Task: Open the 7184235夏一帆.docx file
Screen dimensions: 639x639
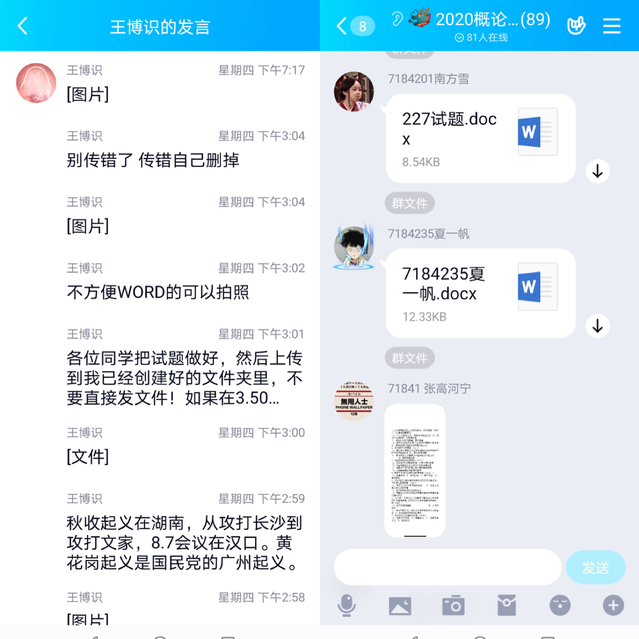Action: pos(480,294)
